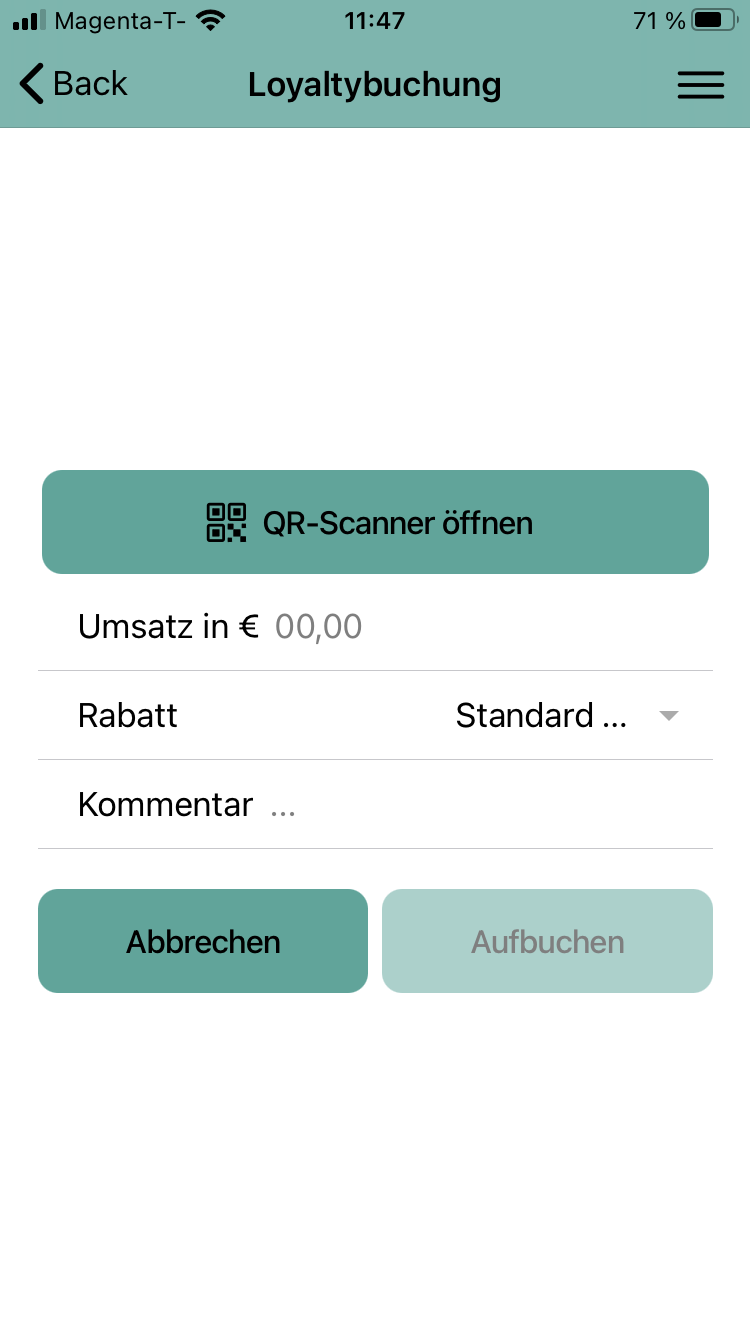Open the QR-Scanner

(x=375, y=522)
